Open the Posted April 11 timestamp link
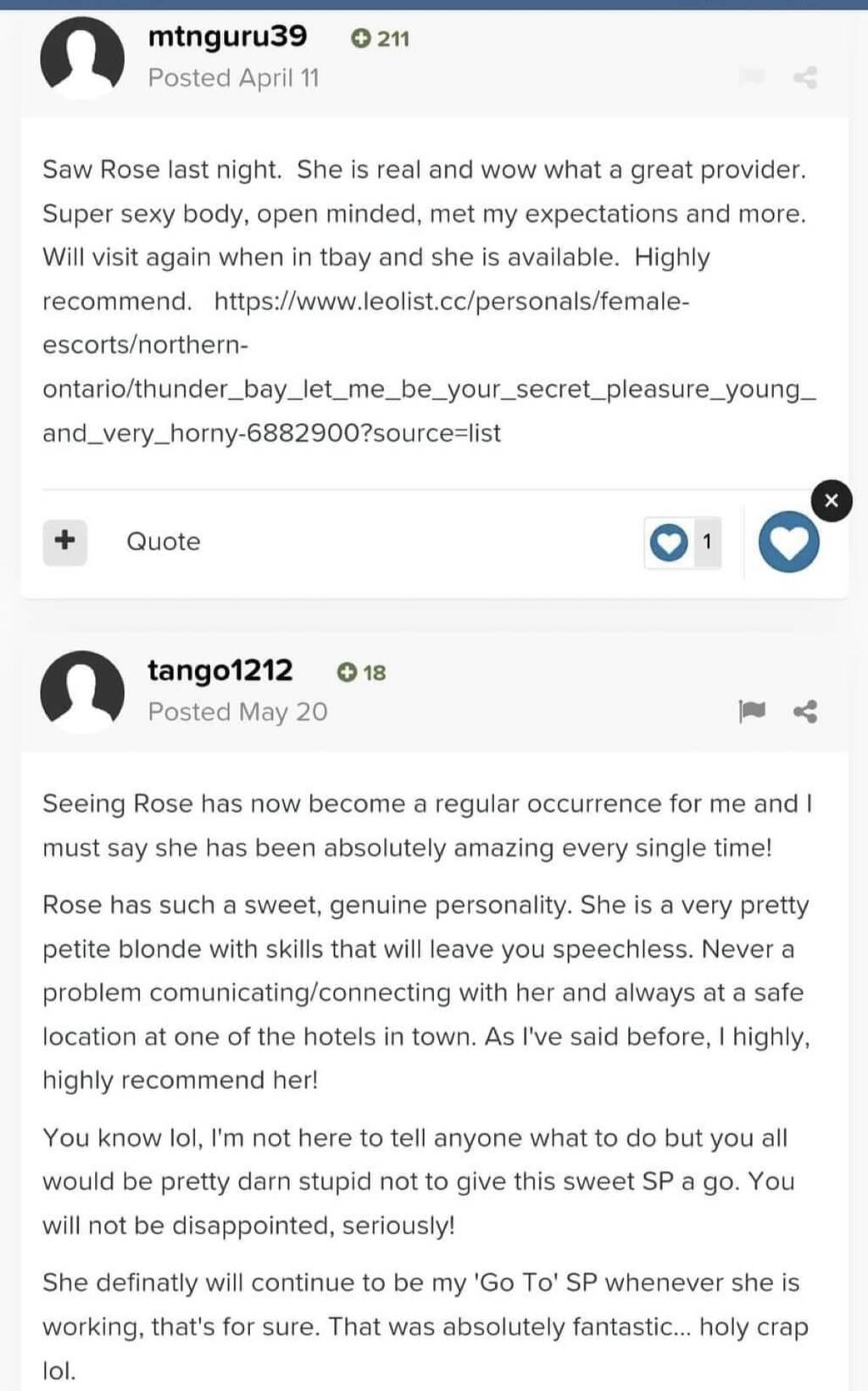Image resolution: width=868 pixels, height=1391 pixels. 233,78
